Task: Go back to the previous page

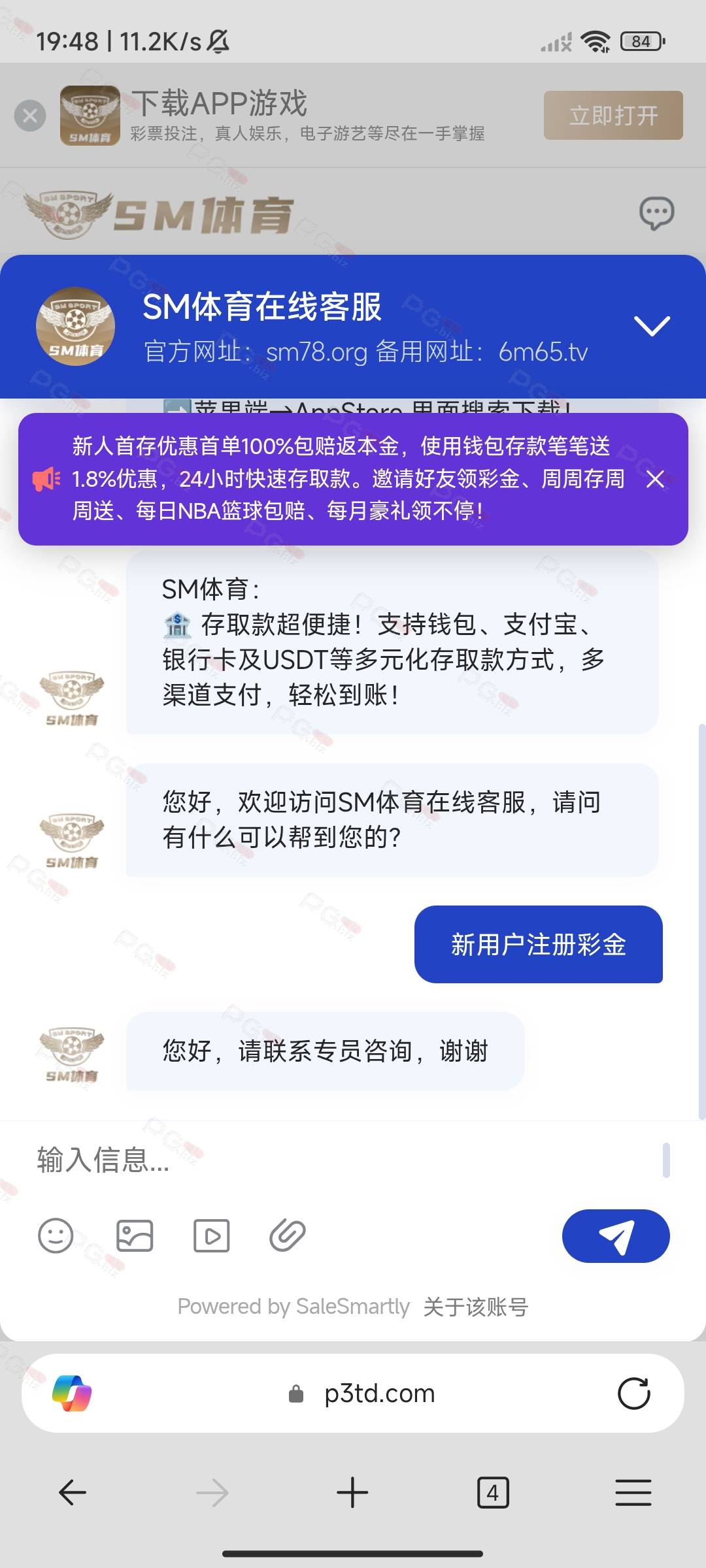Action: coord(73,1493)
